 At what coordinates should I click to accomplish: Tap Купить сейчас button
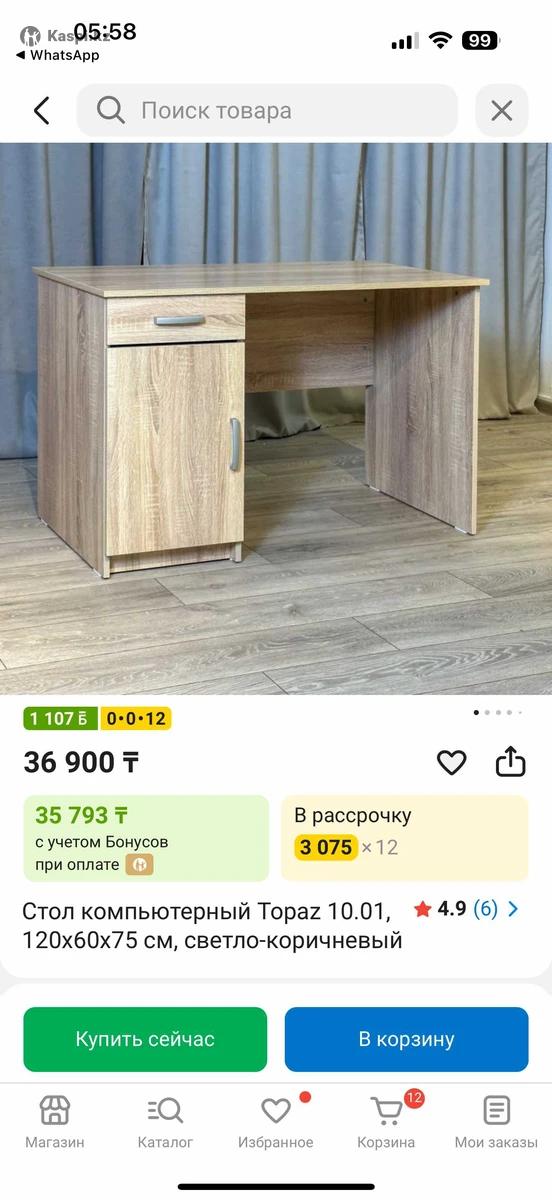click(145, 1039)
